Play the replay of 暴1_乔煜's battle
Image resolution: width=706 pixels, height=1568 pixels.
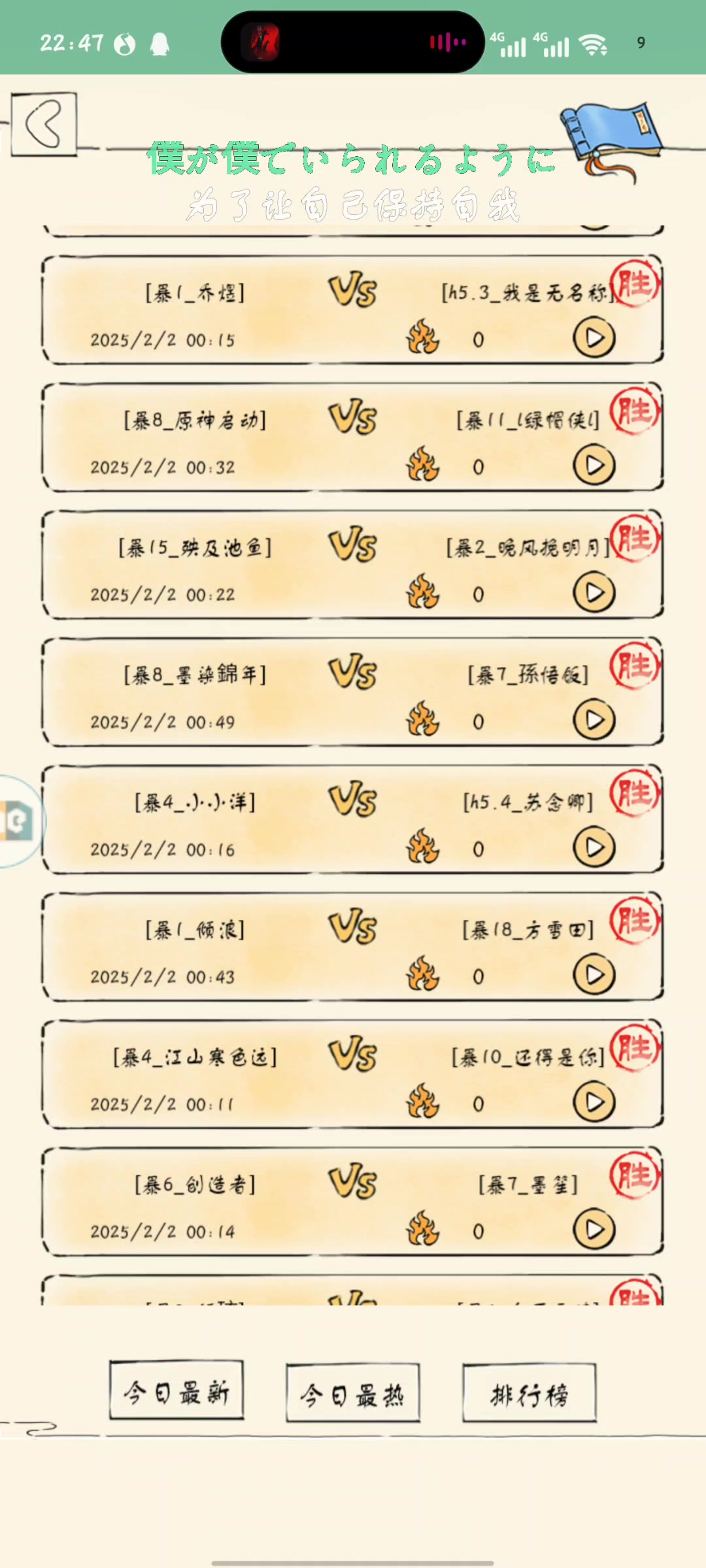[594, 338]
